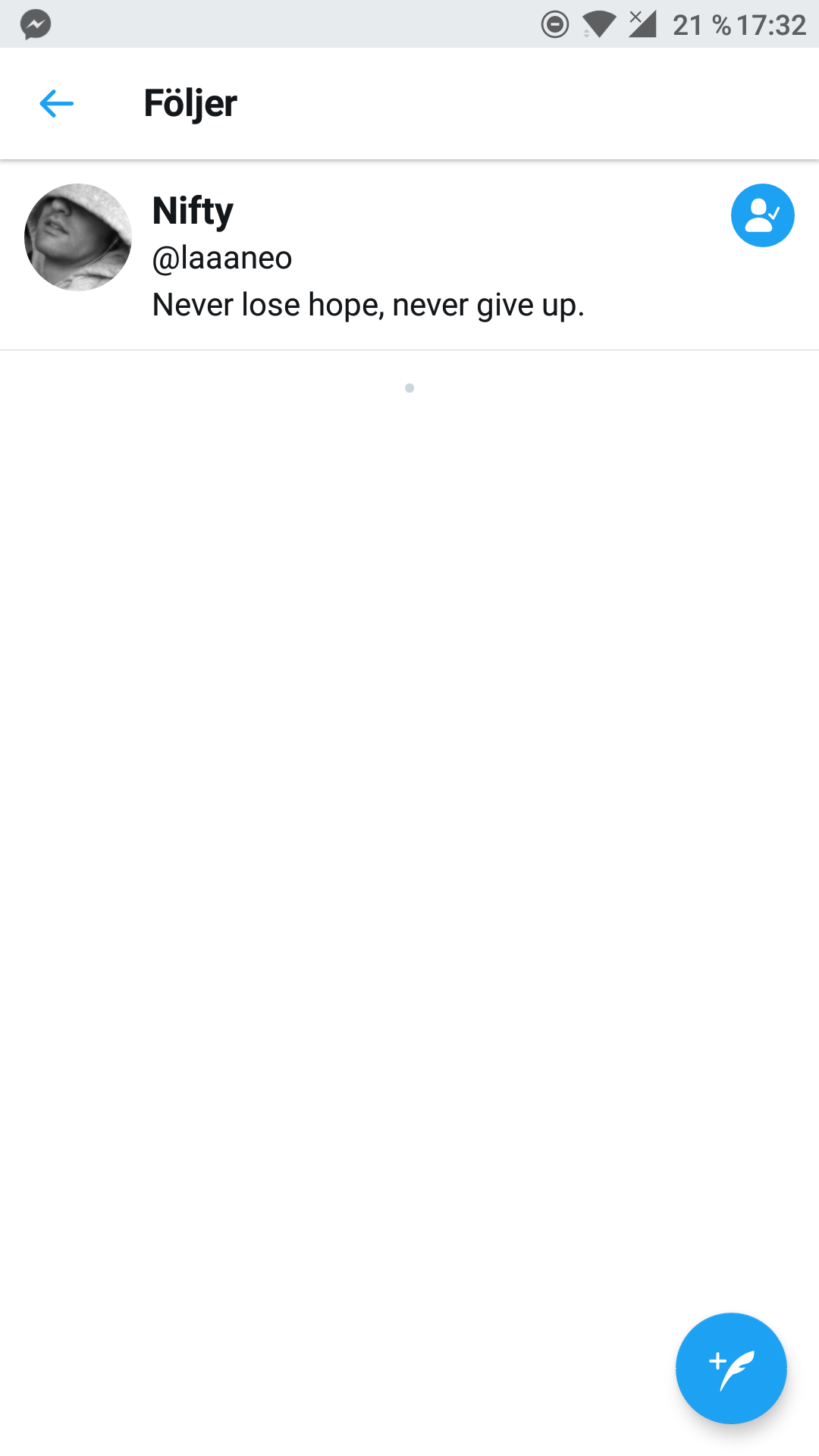819x1456 pixels.
Task: Go back using the top-left arrow
Action: (x=56, y=104)
